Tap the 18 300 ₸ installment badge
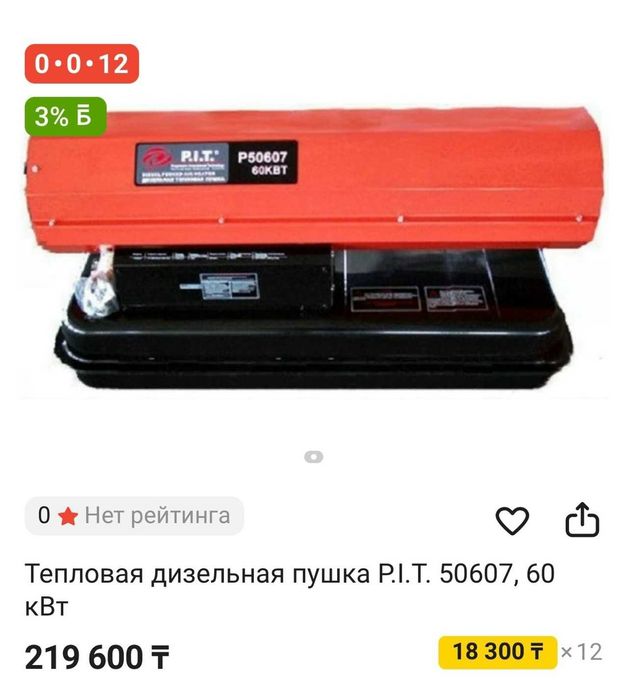This screenshot has height=700, width=628. tap(497, 652)
